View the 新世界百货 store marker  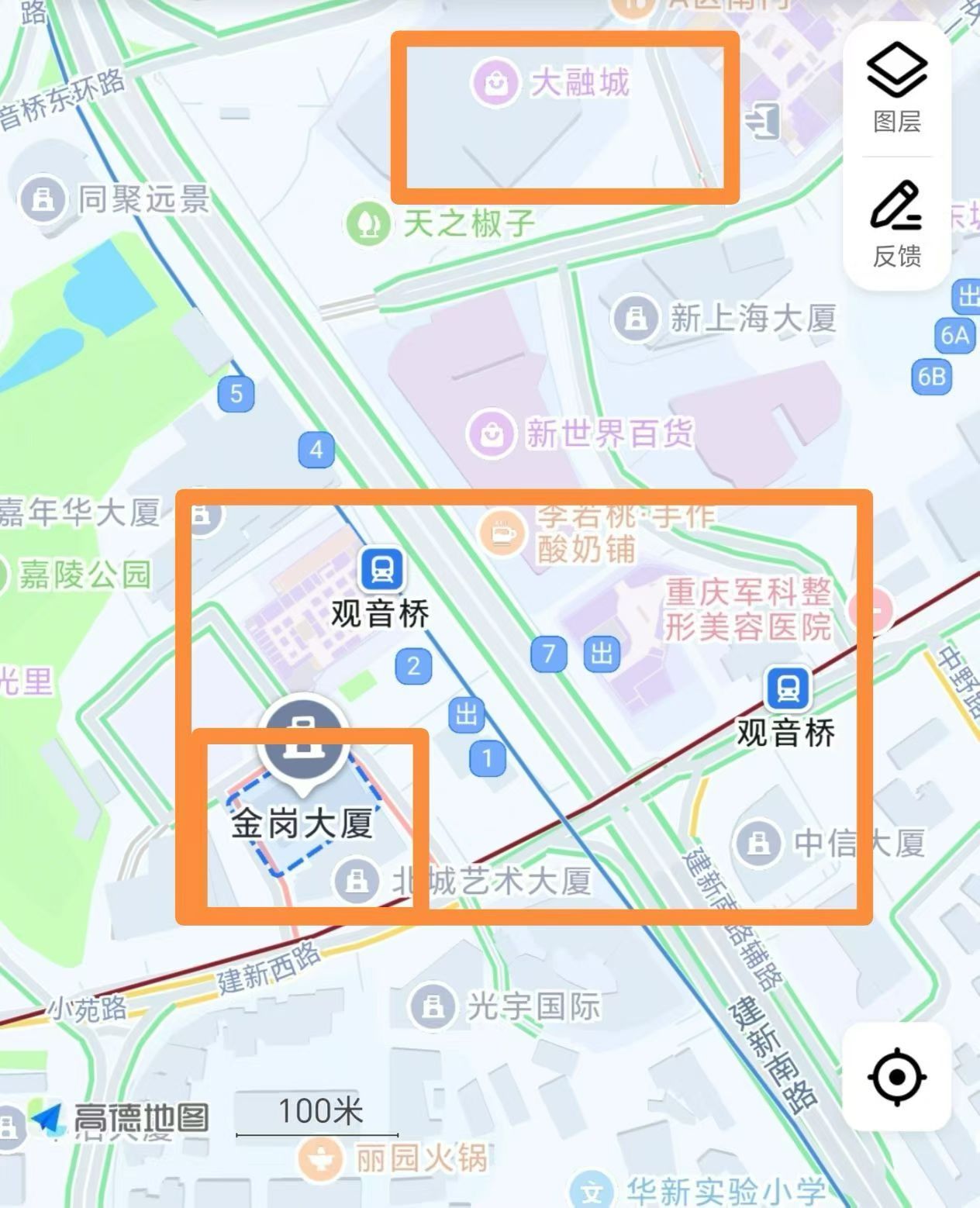coord(492,433)
